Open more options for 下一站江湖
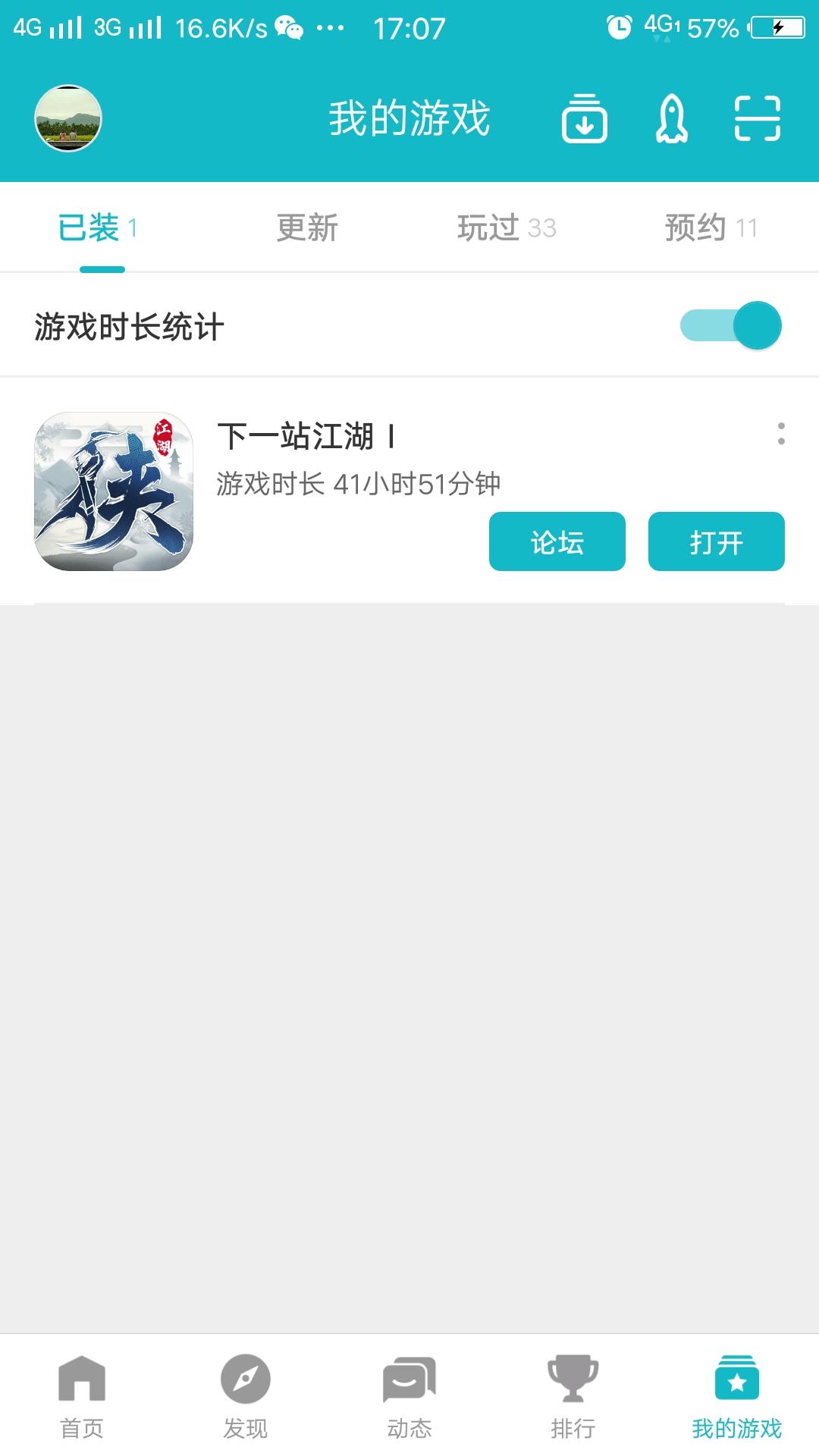 [781, 434]
